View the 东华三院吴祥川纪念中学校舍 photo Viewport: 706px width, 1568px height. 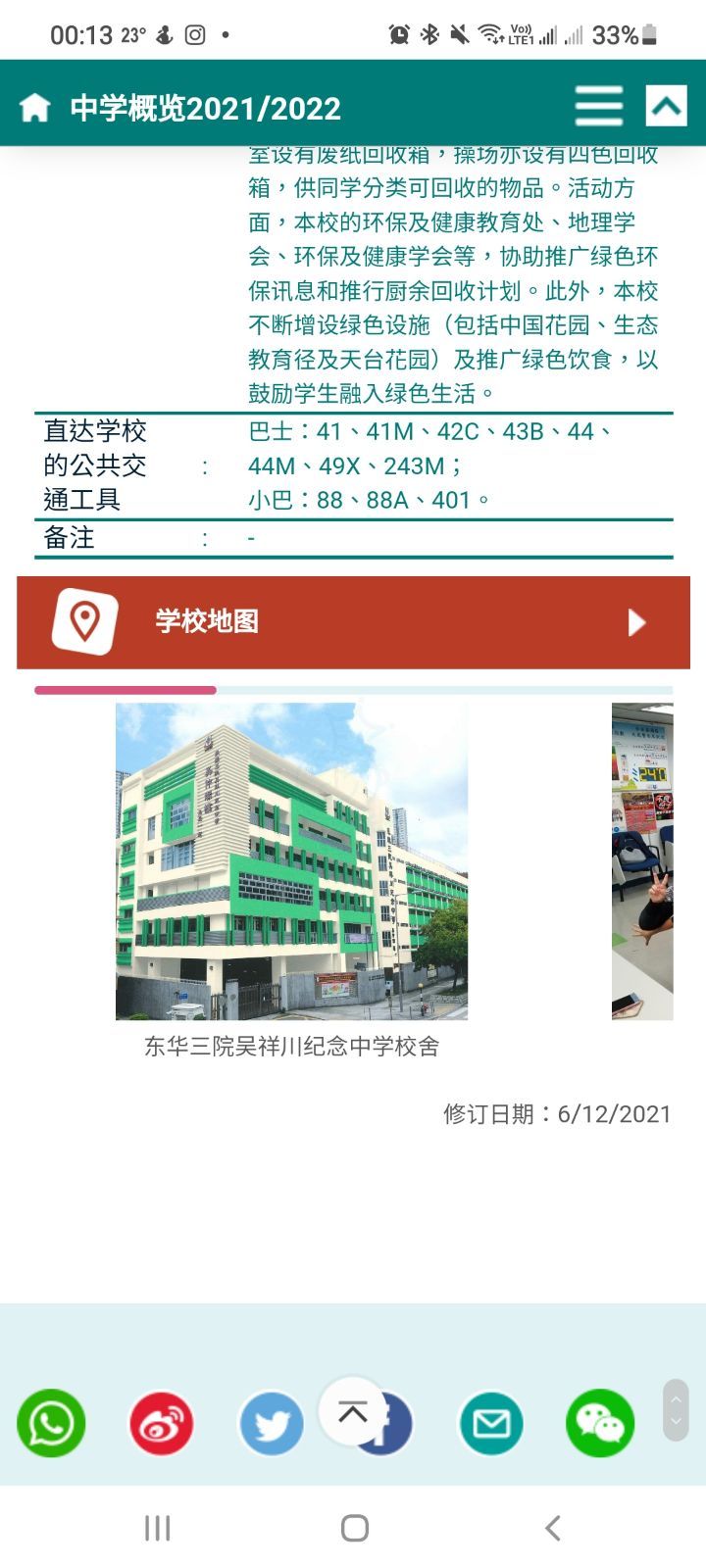click(291, 861)
